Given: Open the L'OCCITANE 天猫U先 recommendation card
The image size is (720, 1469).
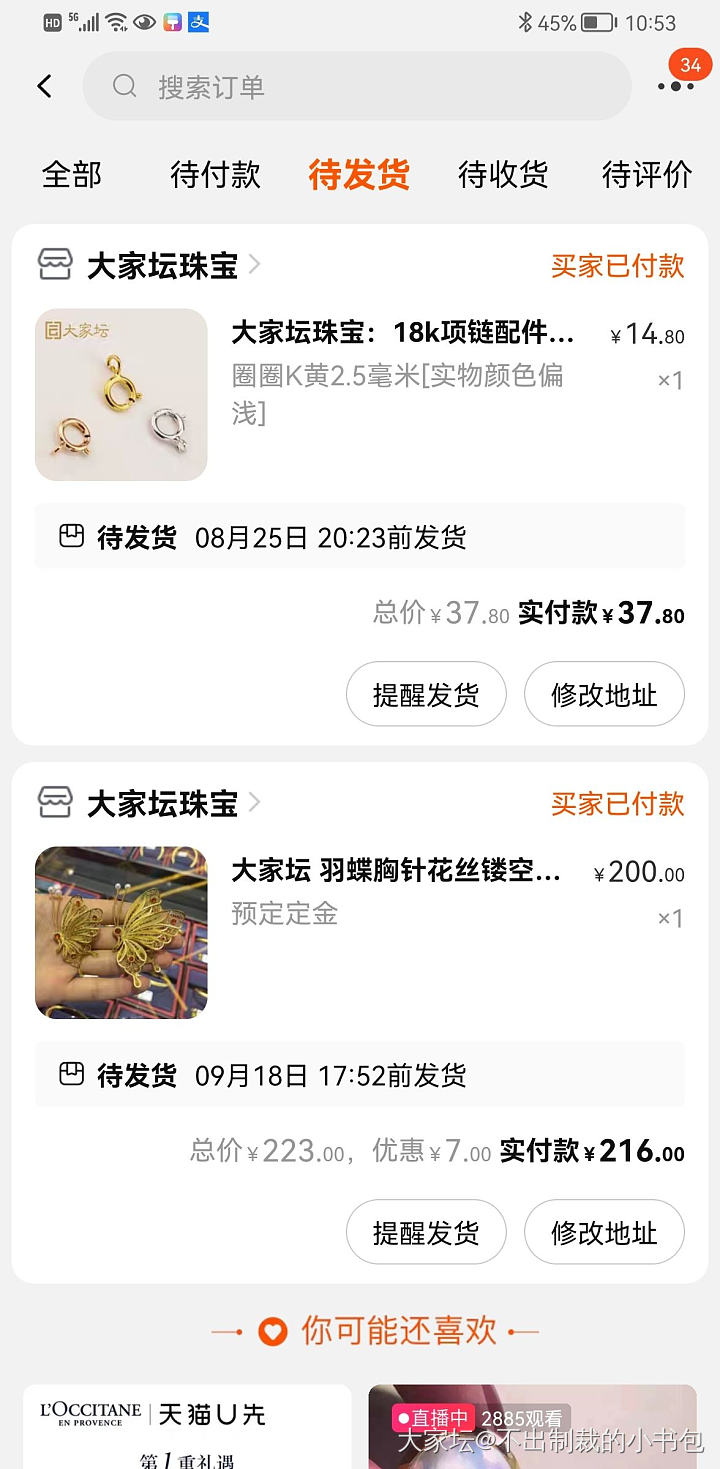Looking at the screenshot, I should pos(187,1426).
